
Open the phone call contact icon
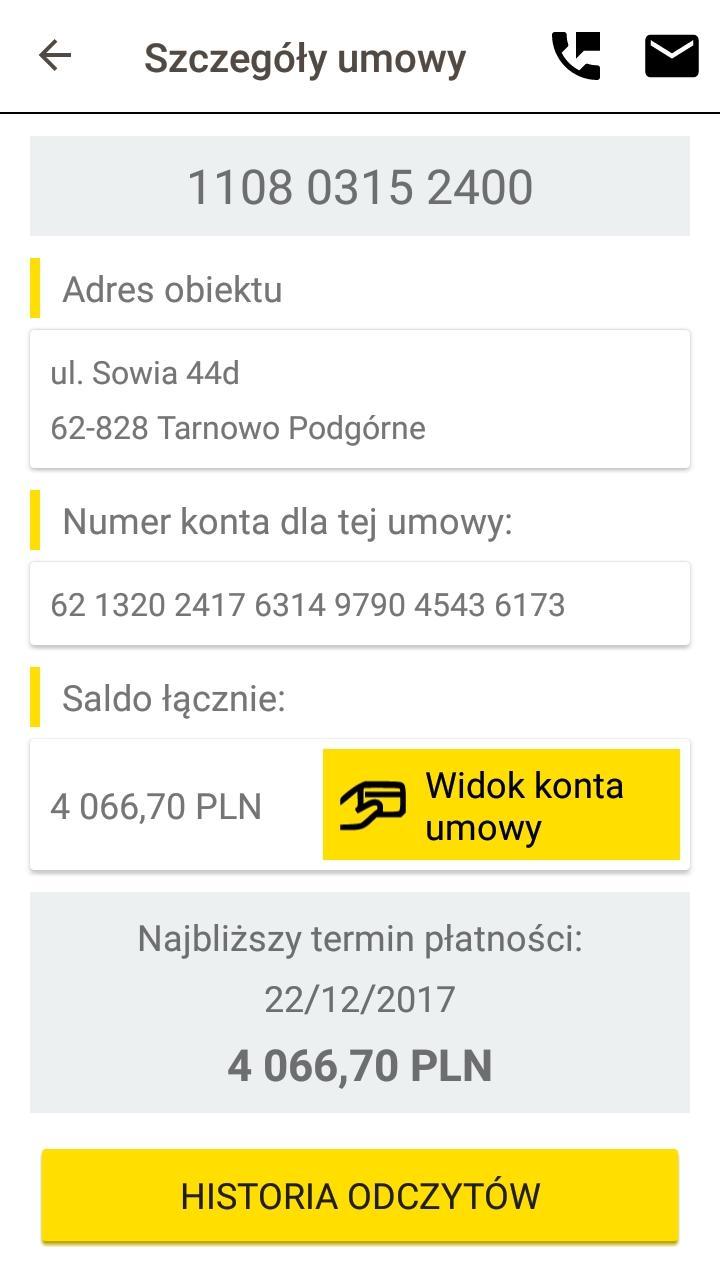(x=576, y=56)
